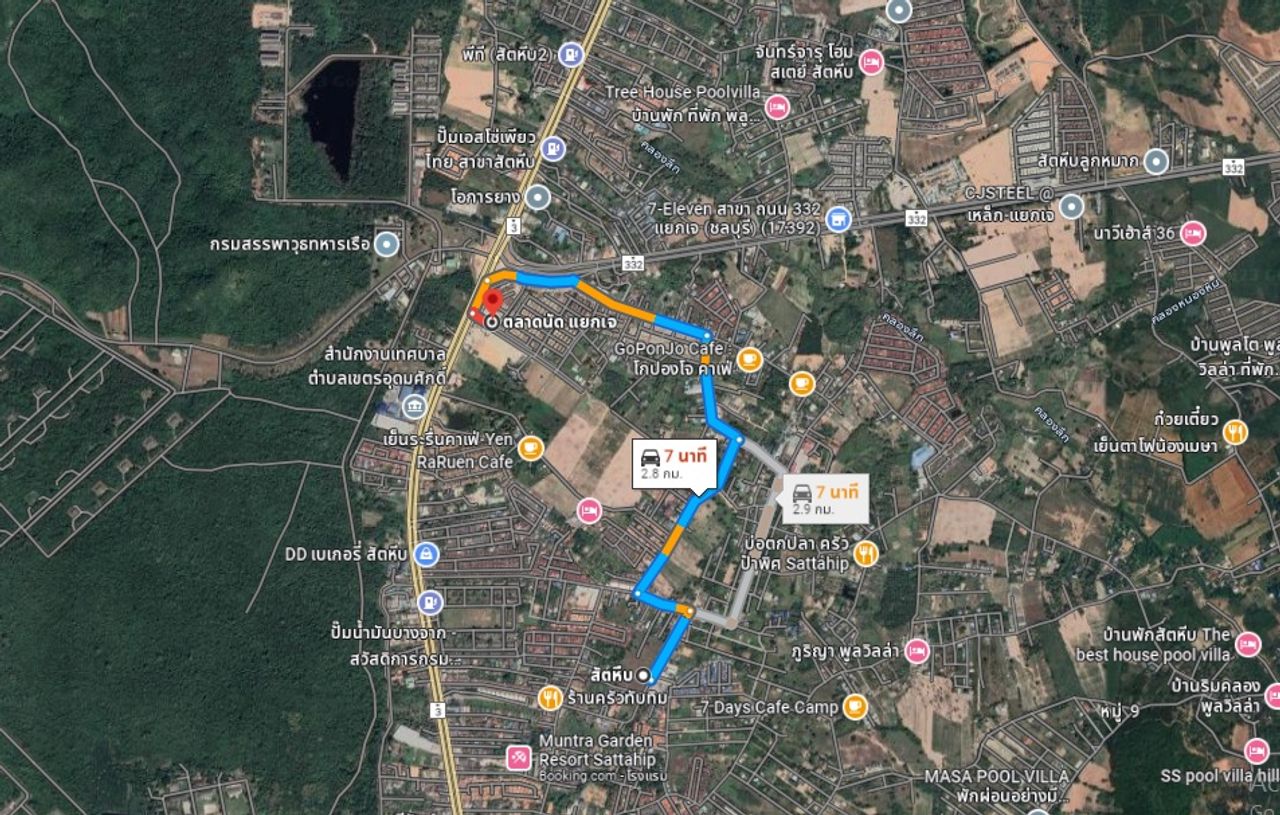Open สำนักงานเทศบาลตำบลเขตอุดมศักดิ์ marker
This screenshot has width=1280, height=815.
[414, 407]
